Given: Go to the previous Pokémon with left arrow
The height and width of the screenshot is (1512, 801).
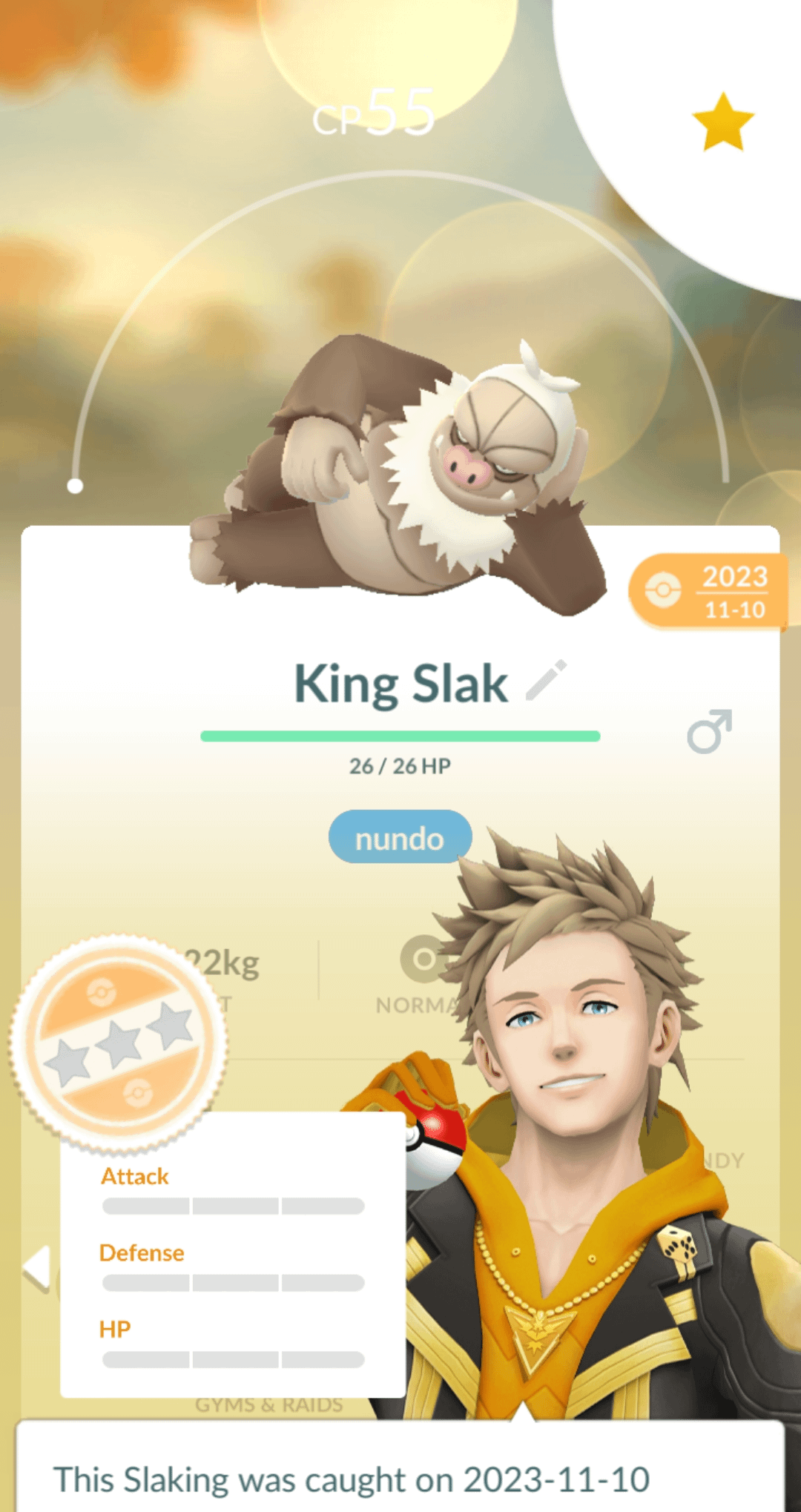Looking at the screenshot, I should 37,1267.
